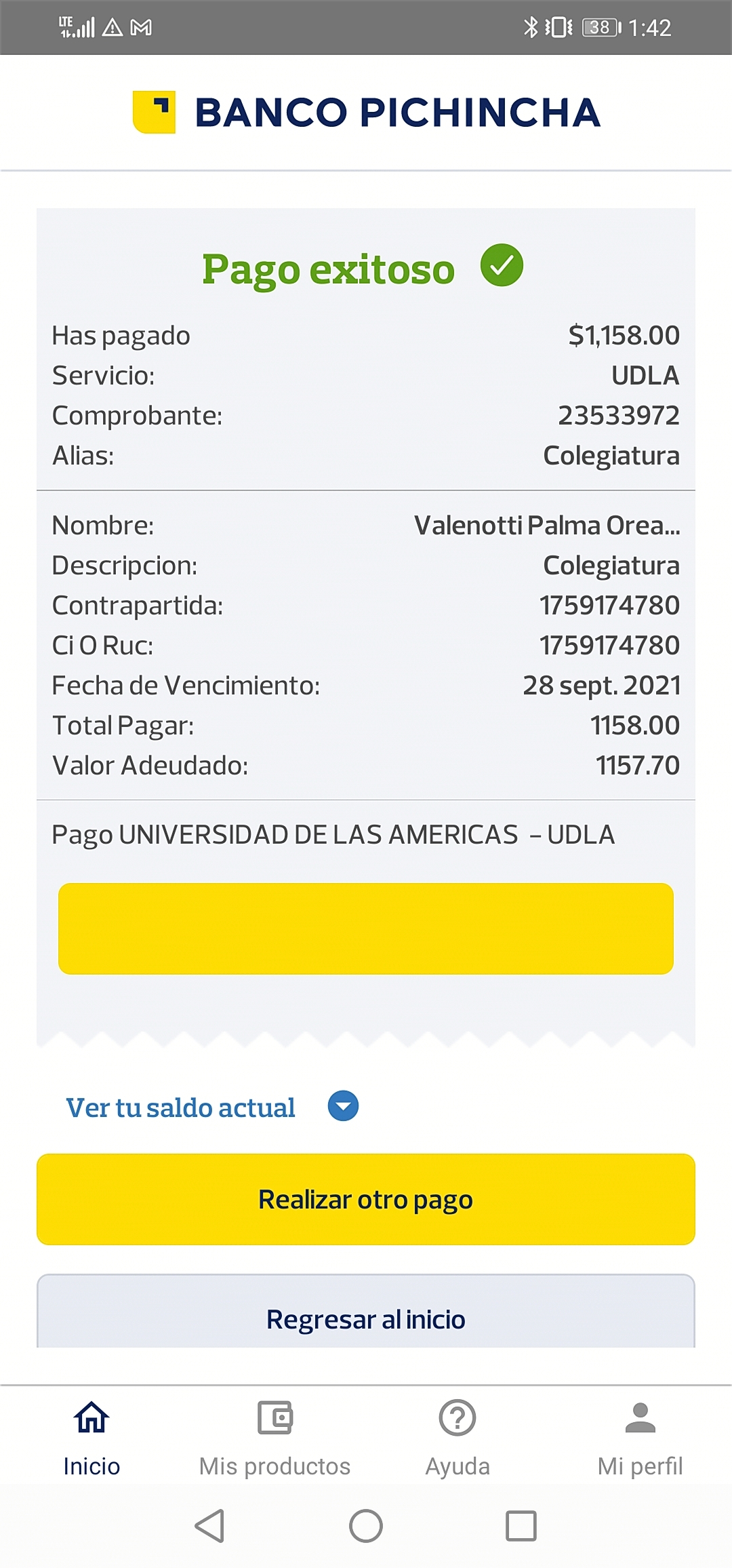Select Regresar al inicio

click(x=366, y=1317)
